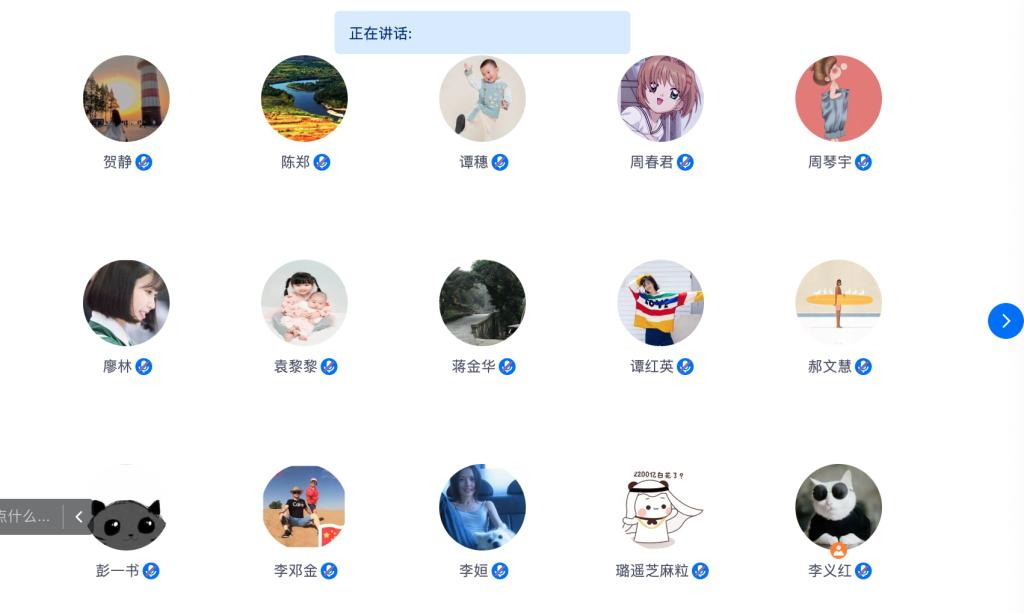Select participant 郝文慧

click(x=838, y=303)
